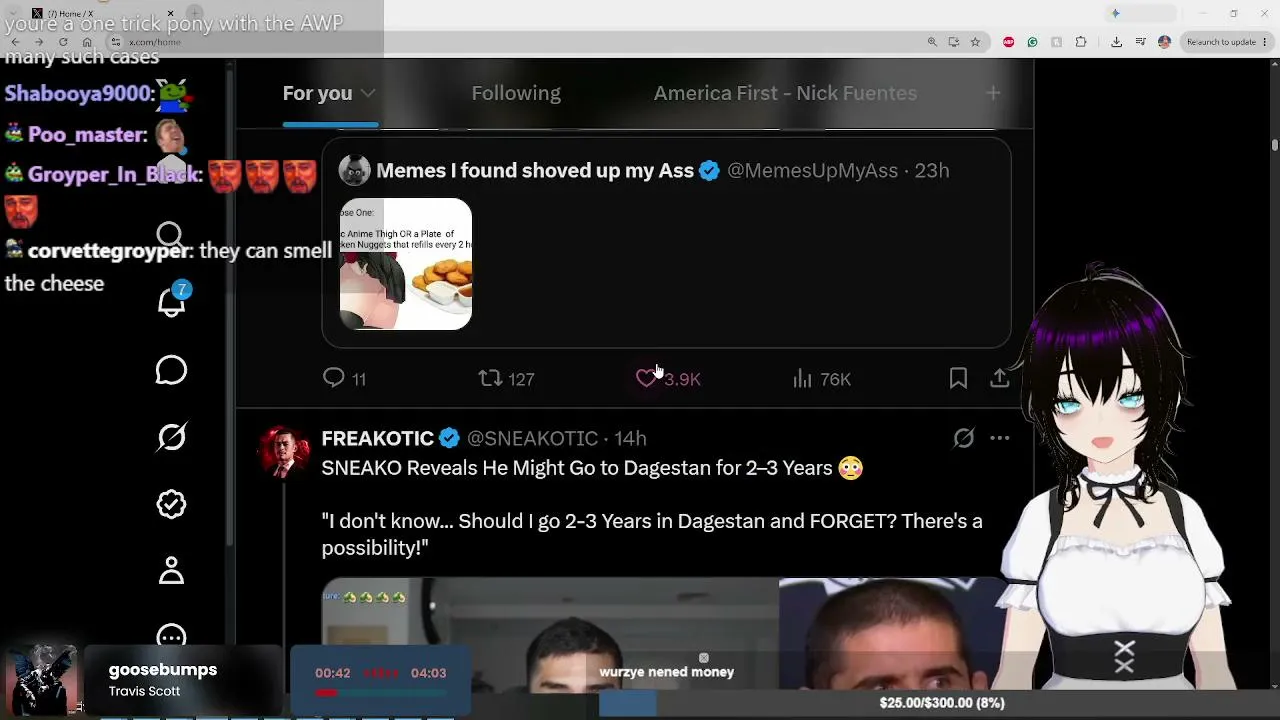The width and height of the screenshot is (1280, 720).
Task: Open the profile icon in sidebar
Action: [171, 571]
